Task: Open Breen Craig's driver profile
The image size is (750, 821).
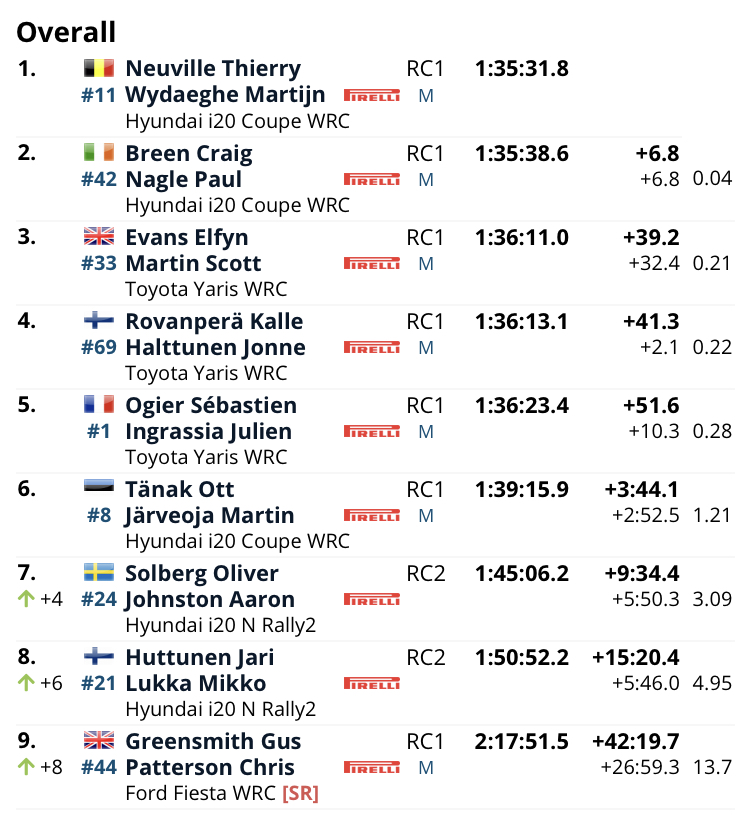Action: [x=188, y=154]
